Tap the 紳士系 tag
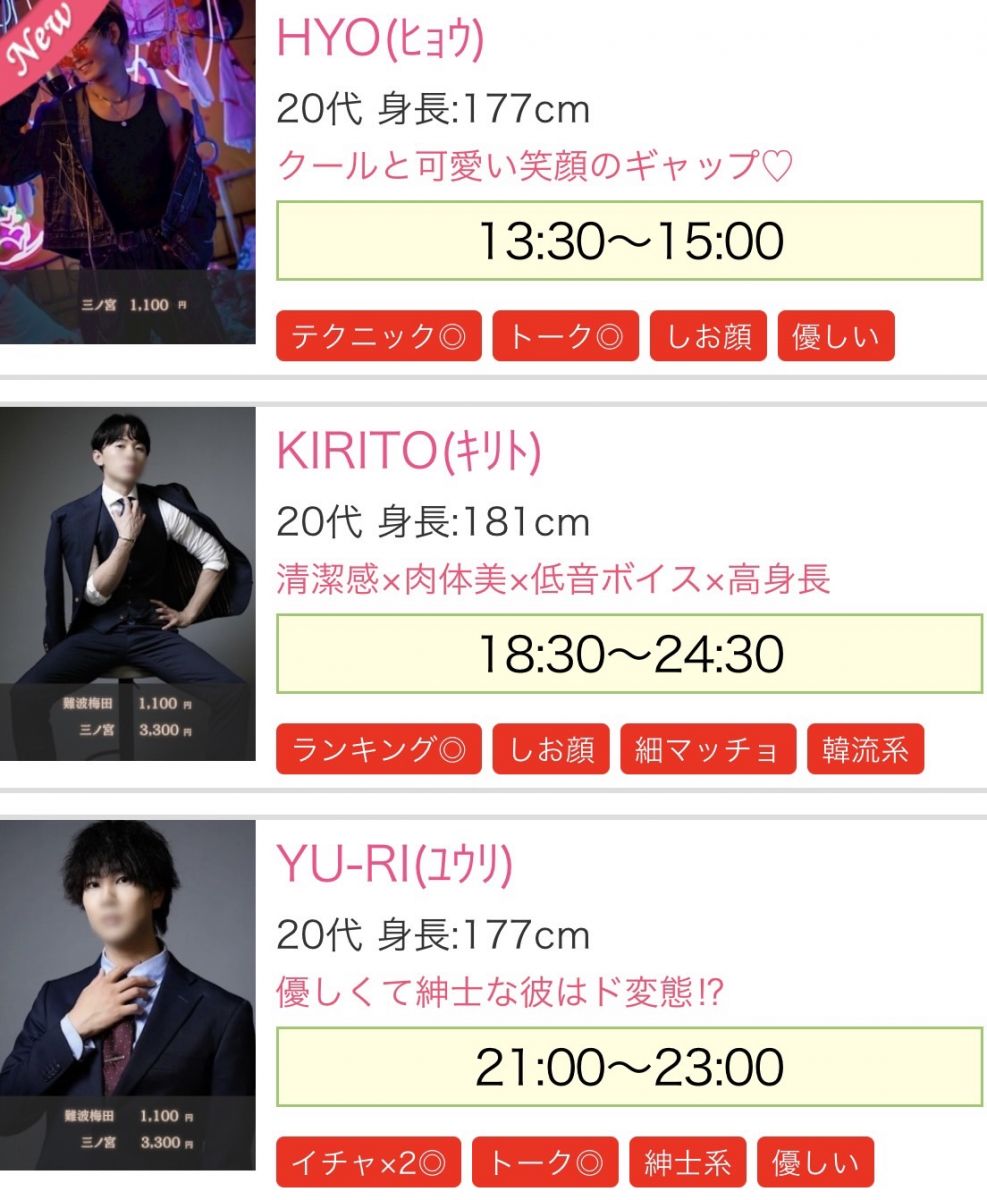This screenshot has width=987, height=1200. tap(687, 1163)
